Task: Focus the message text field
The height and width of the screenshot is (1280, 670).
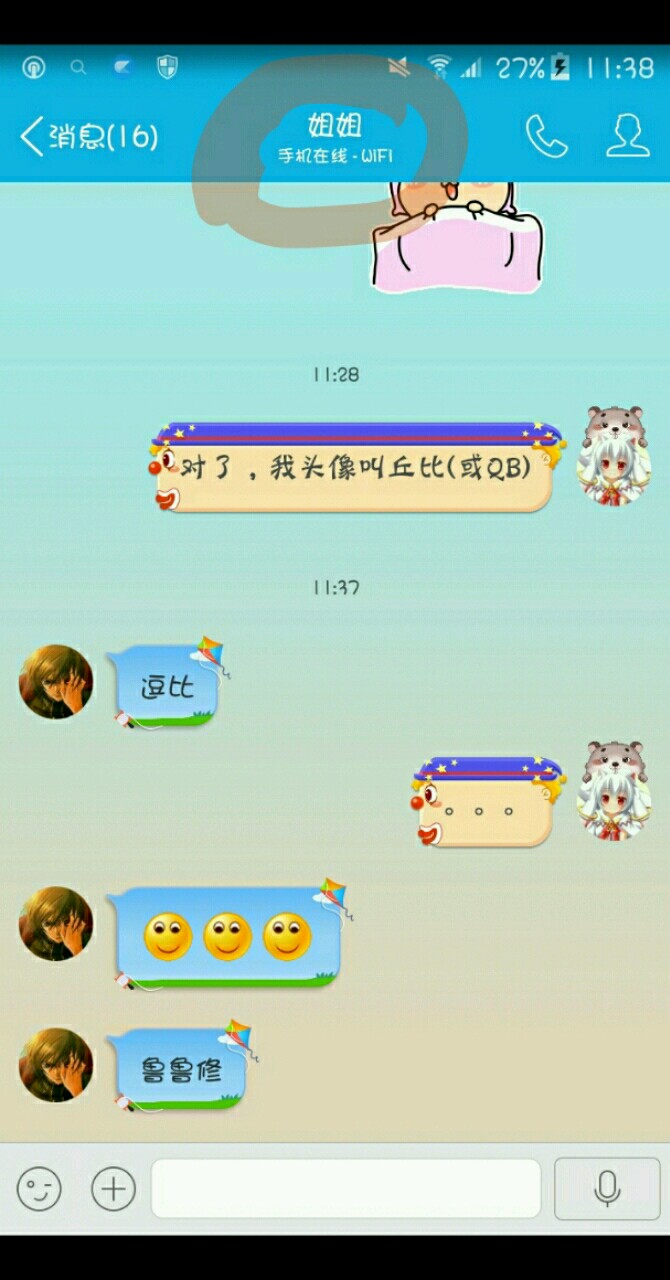Action: click(x=345, y=1189)
